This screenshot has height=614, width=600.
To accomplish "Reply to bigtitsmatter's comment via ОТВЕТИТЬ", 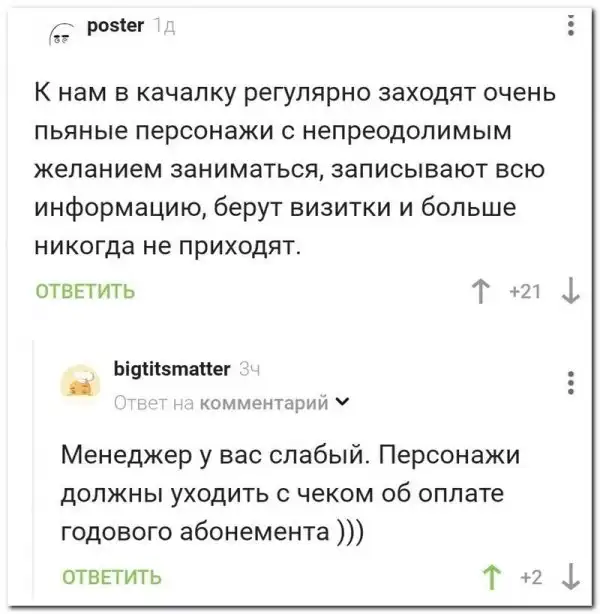I will click(111, 578).
